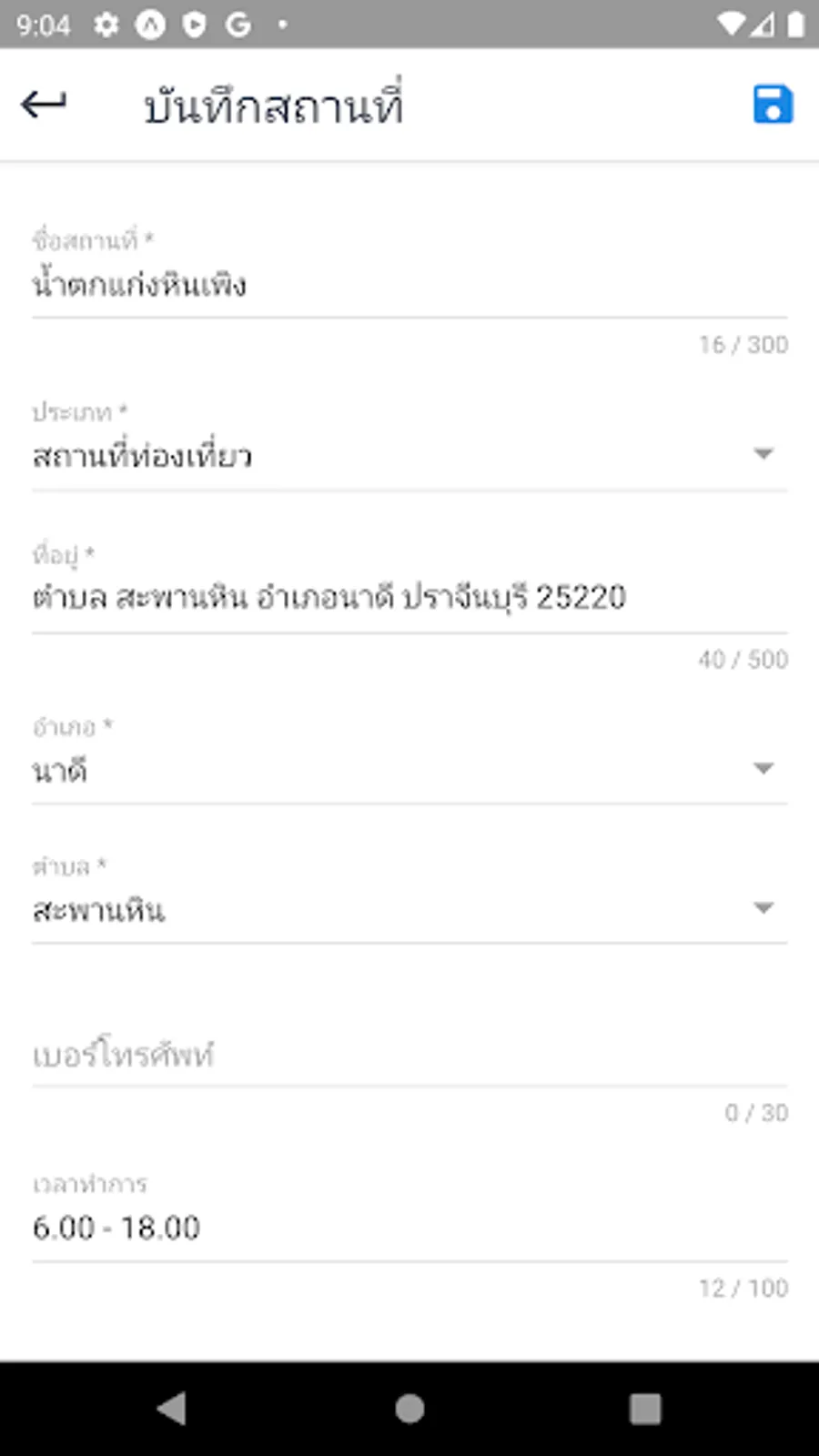
Task: Edit the place name field ชื่อสถานที่
Action: tap(409, 285)
